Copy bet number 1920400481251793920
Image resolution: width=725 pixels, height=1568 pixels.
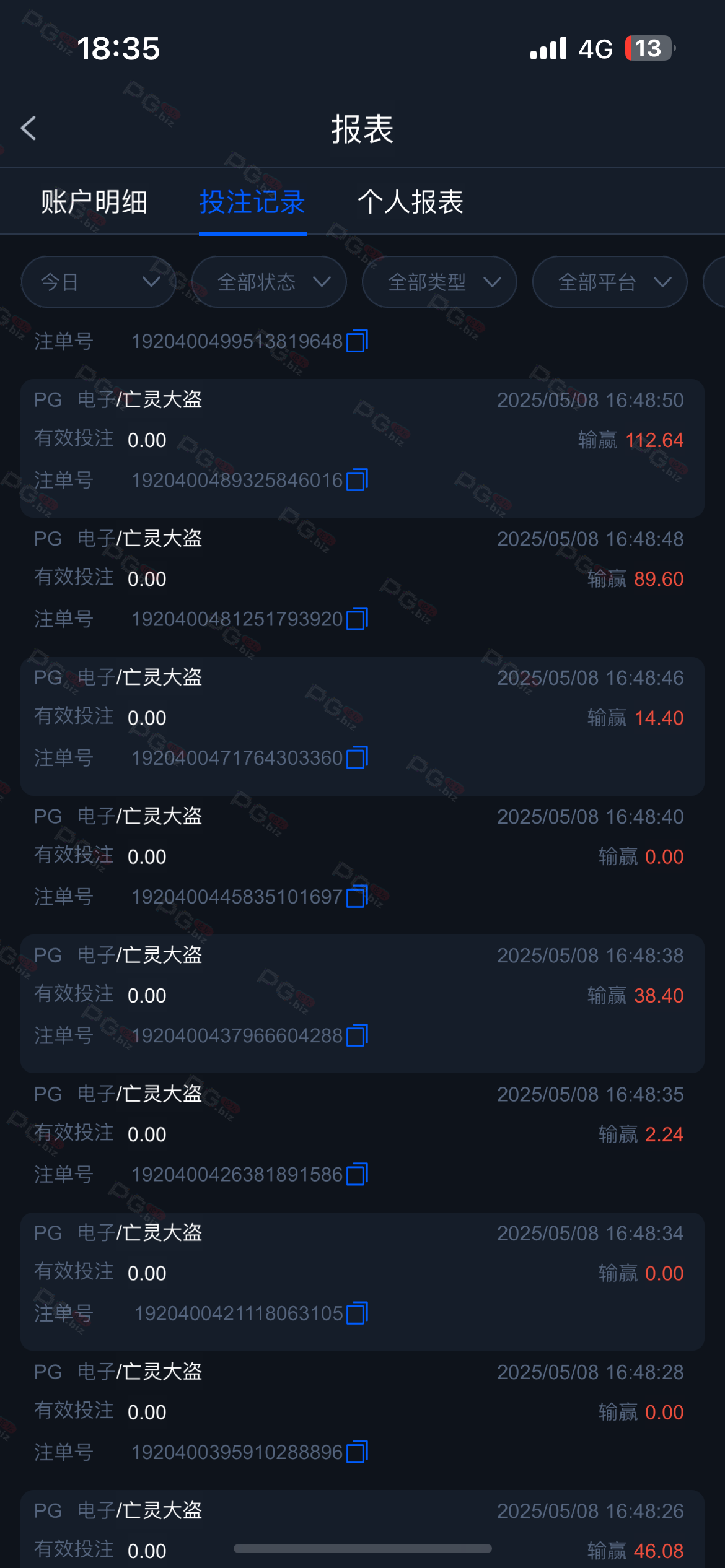[x=357, y=618]
